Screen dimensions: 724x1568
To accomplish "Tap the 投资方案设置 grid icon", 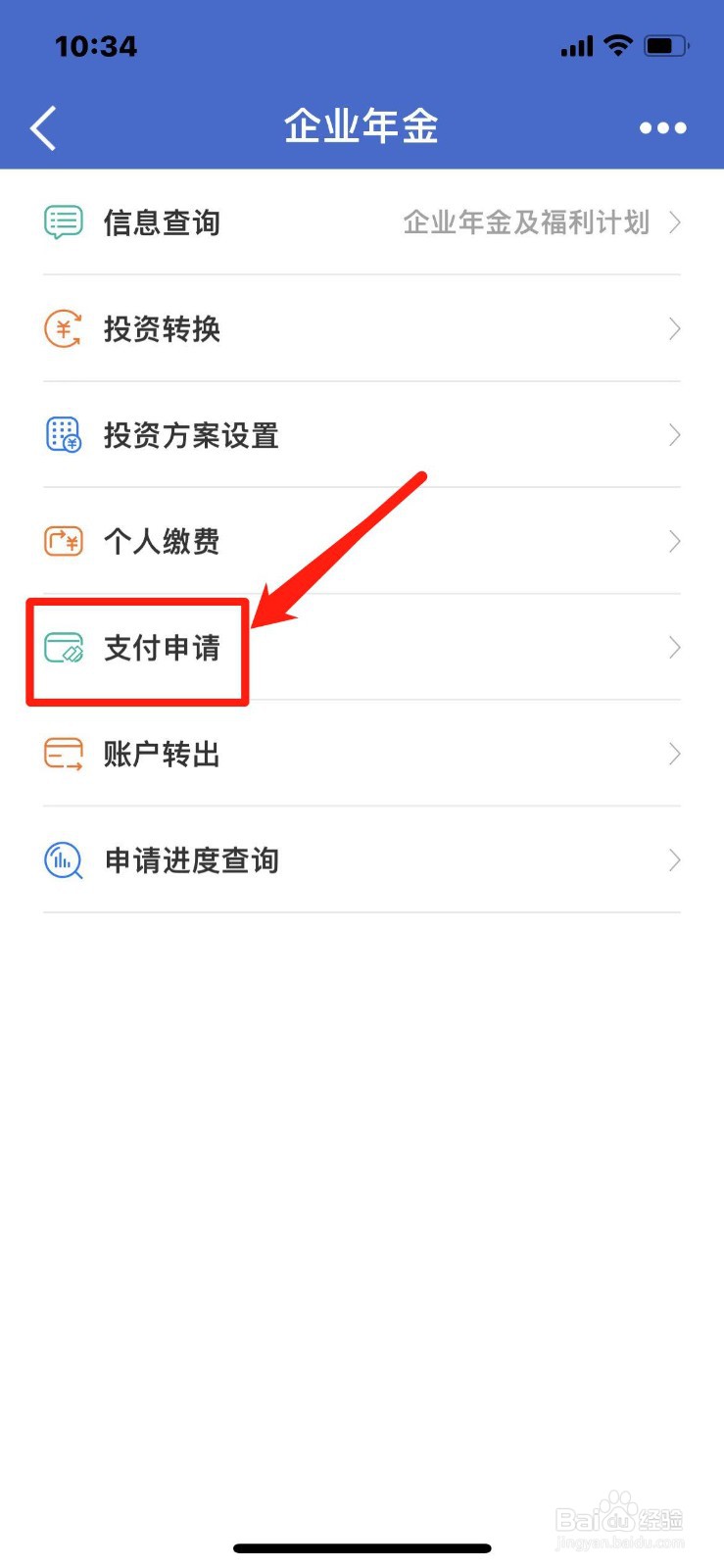I will (62, 435).
